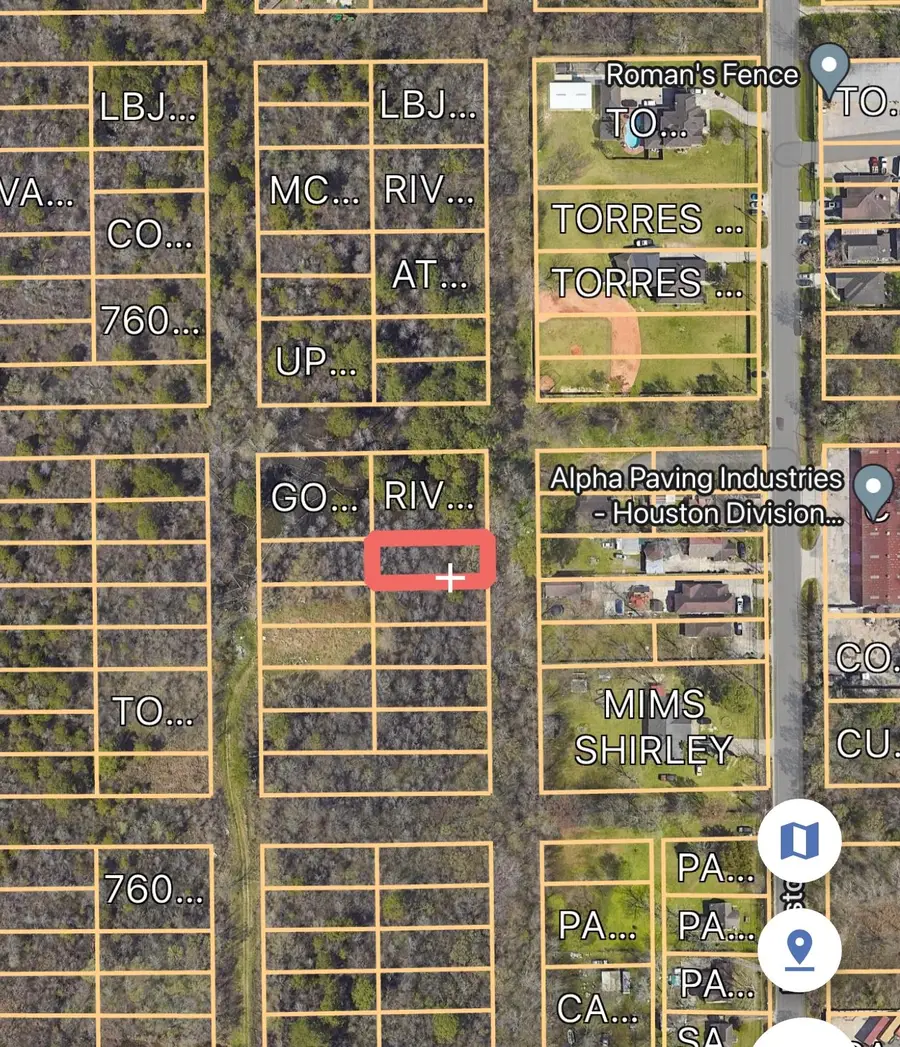Open the map layers button
Screen dimensions: 900x1047
[x=798, y=841]
